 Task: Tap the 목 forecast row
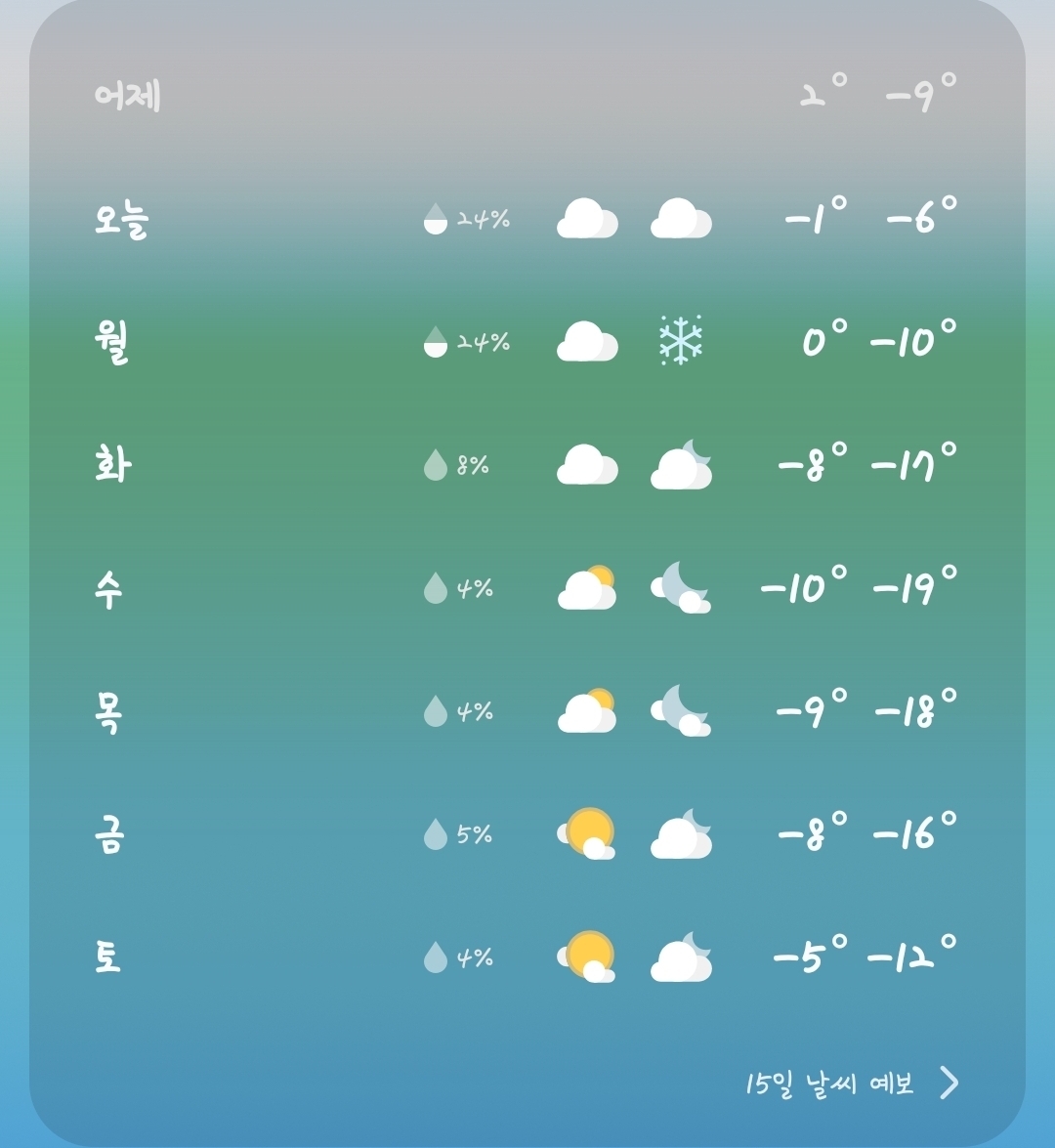click(527, 711)
